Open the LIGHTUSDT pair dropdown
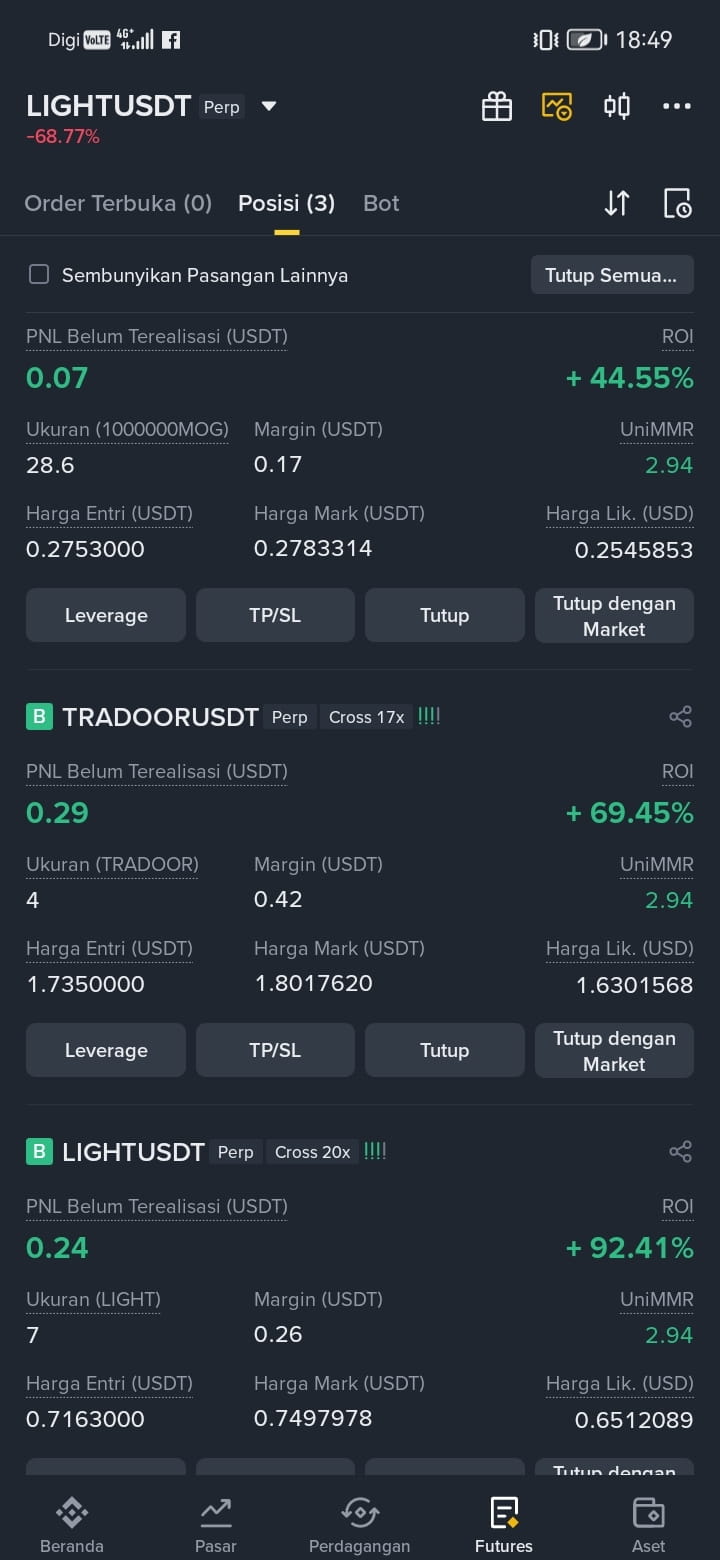 tap(268, 106)
